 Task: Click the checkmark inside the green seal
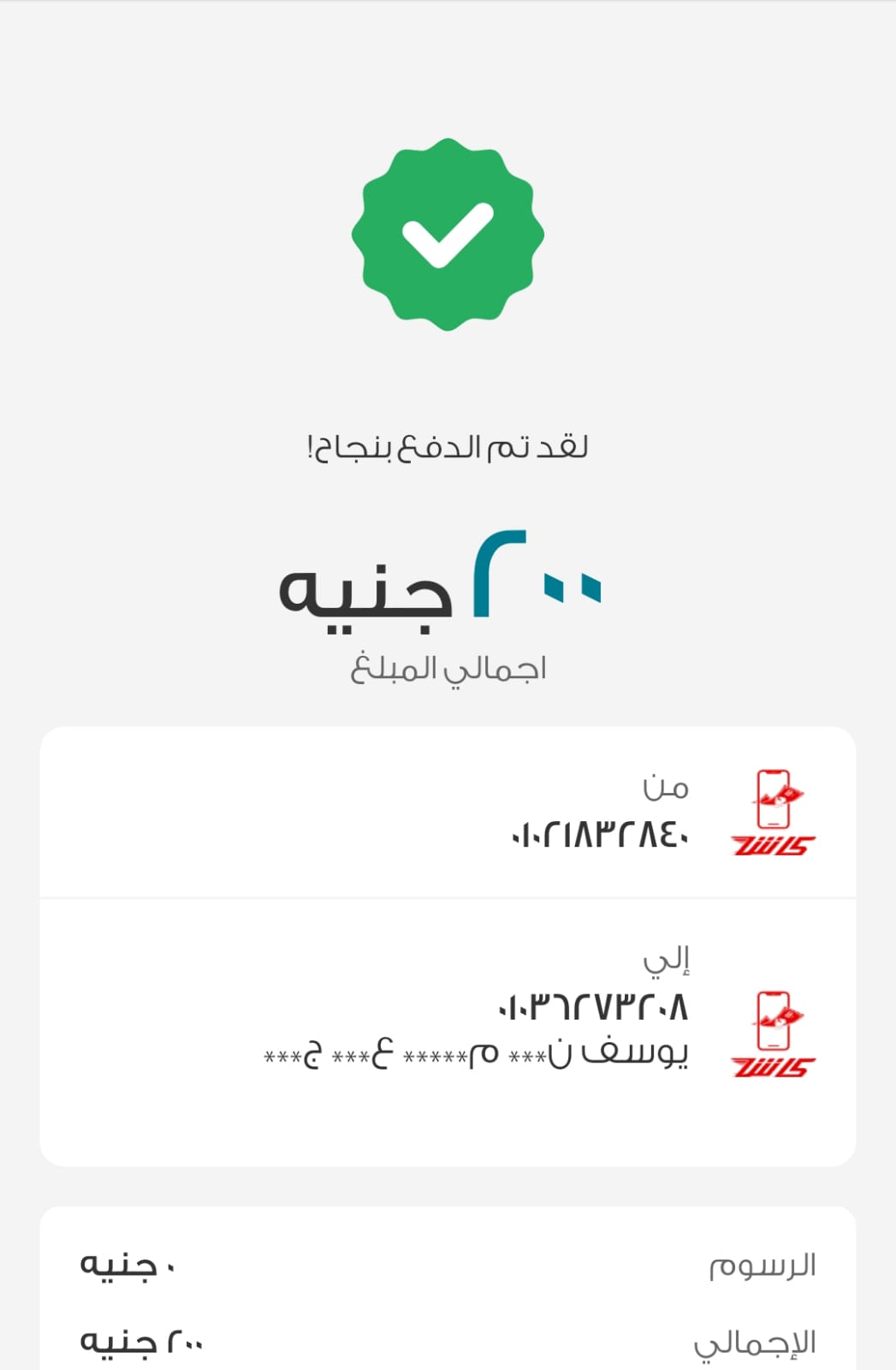[x=448, y=233]
